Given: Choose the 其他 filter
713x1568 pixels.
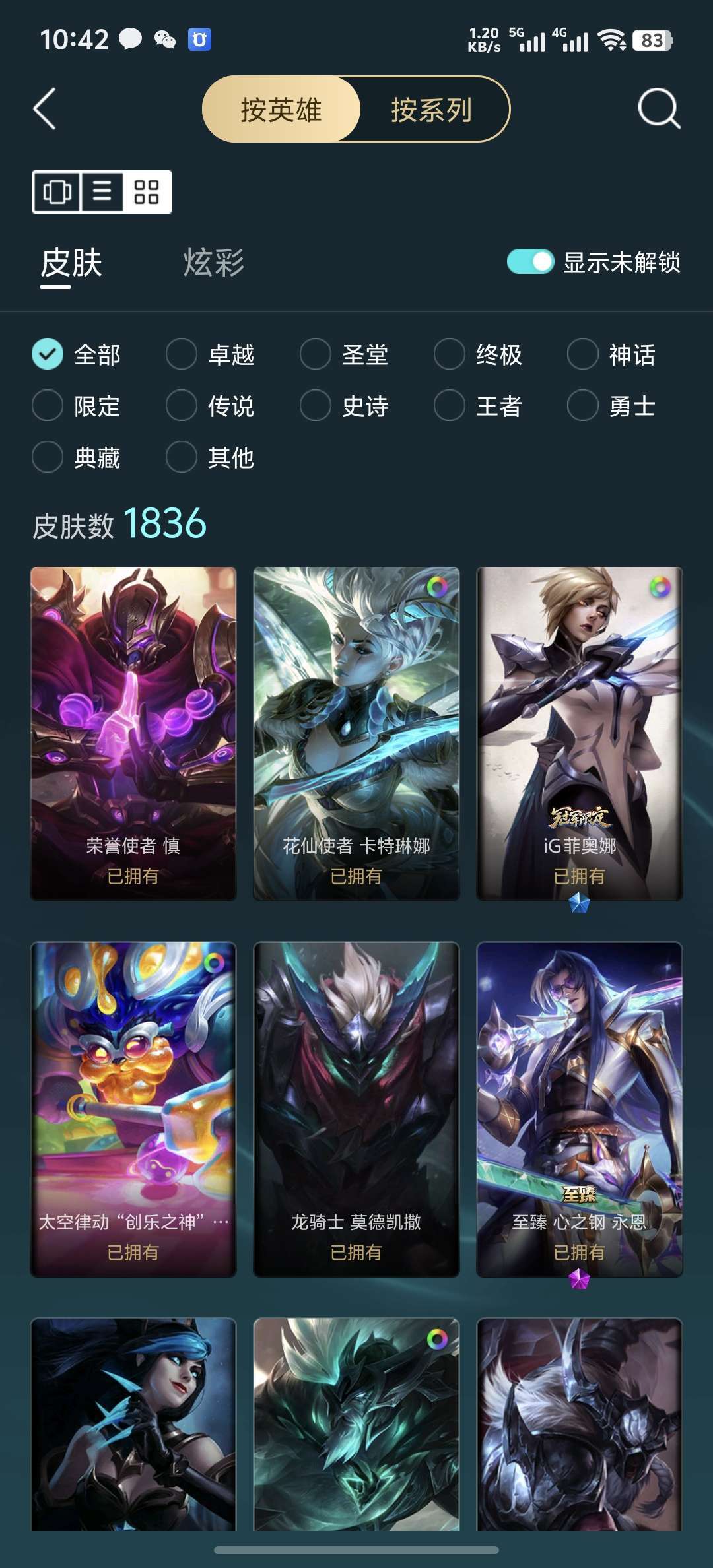Looking at the screenshot, I should click(211, 457).
